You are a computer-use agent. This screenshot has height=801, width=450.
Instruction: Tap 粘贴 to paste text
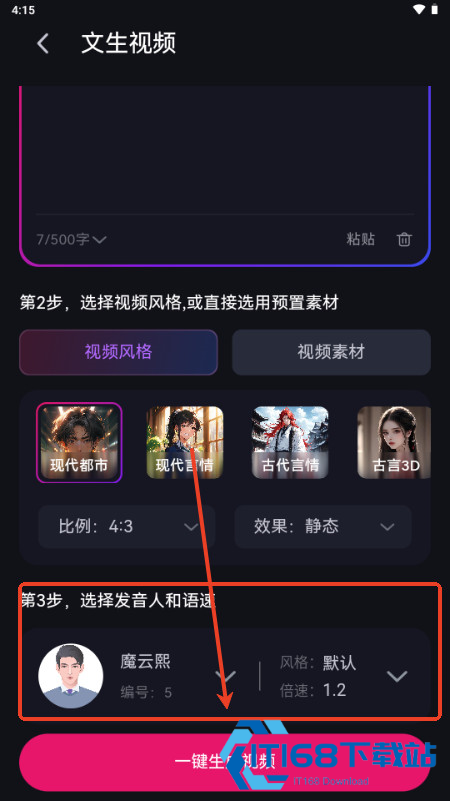[361, 239]
